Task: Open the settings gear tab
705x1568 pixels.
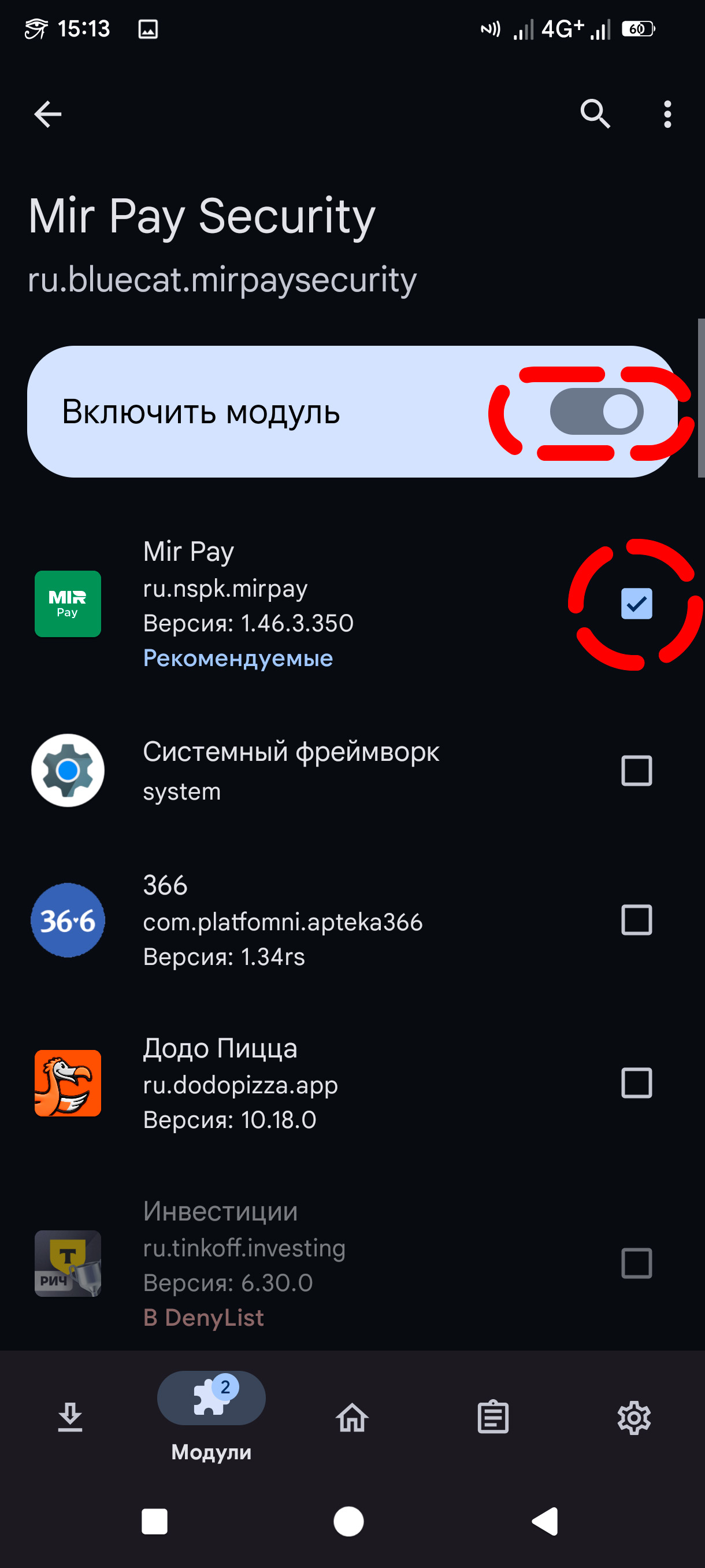Action: (634, 1418)
